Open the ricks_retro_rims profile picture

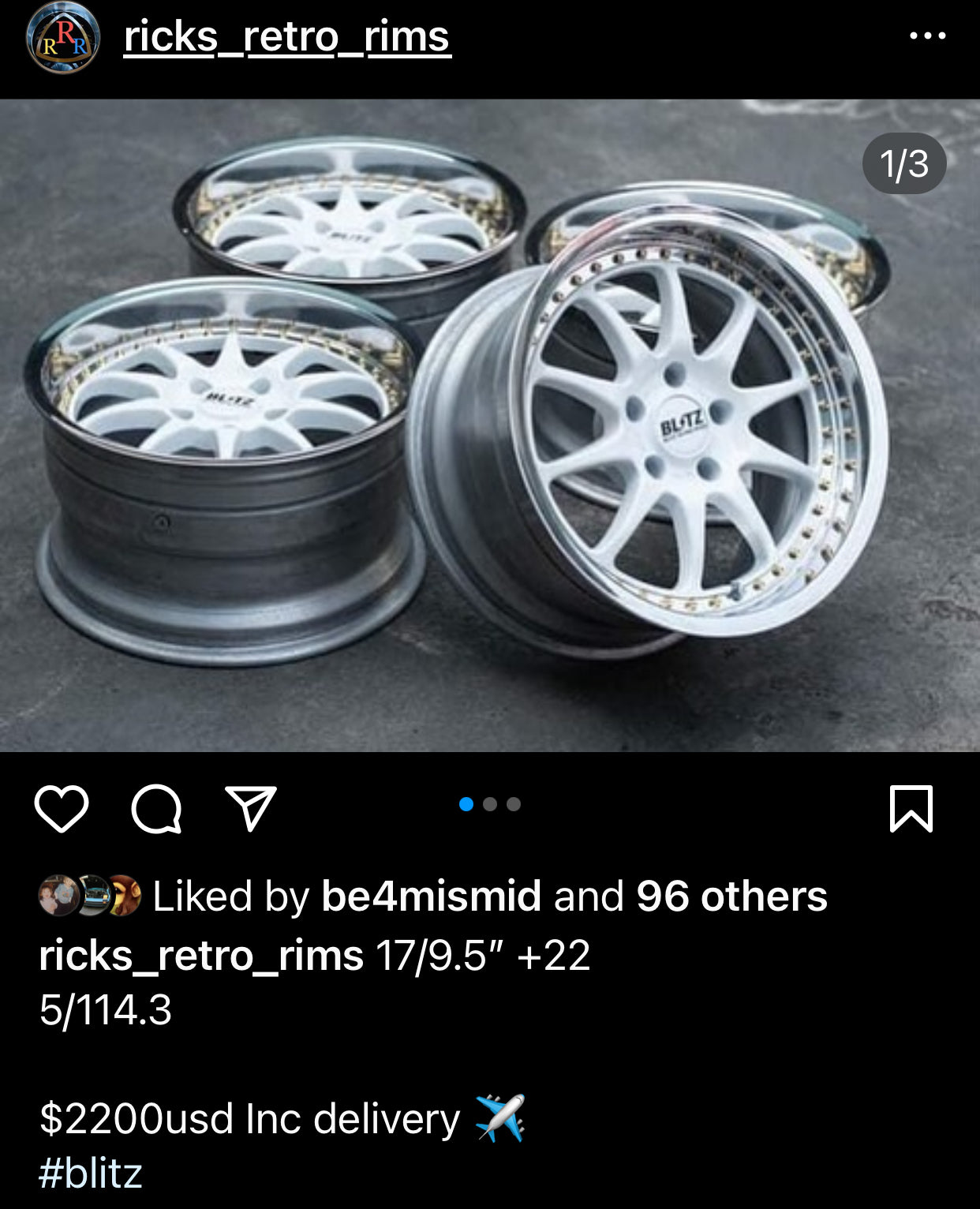[x=63, y=38]
